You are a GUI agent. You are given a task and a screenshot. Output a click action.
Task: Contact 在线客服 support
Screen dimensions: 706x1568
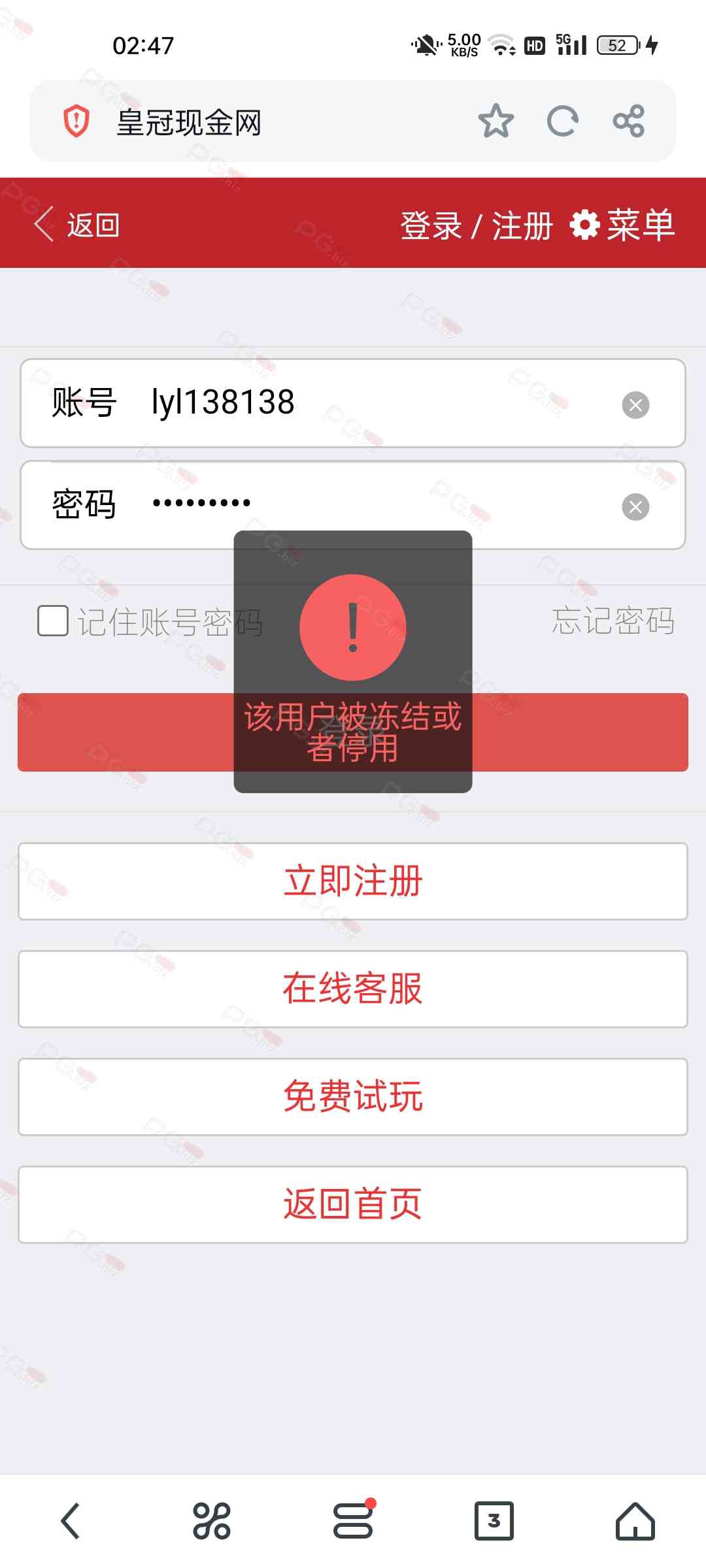pos(353,988)
